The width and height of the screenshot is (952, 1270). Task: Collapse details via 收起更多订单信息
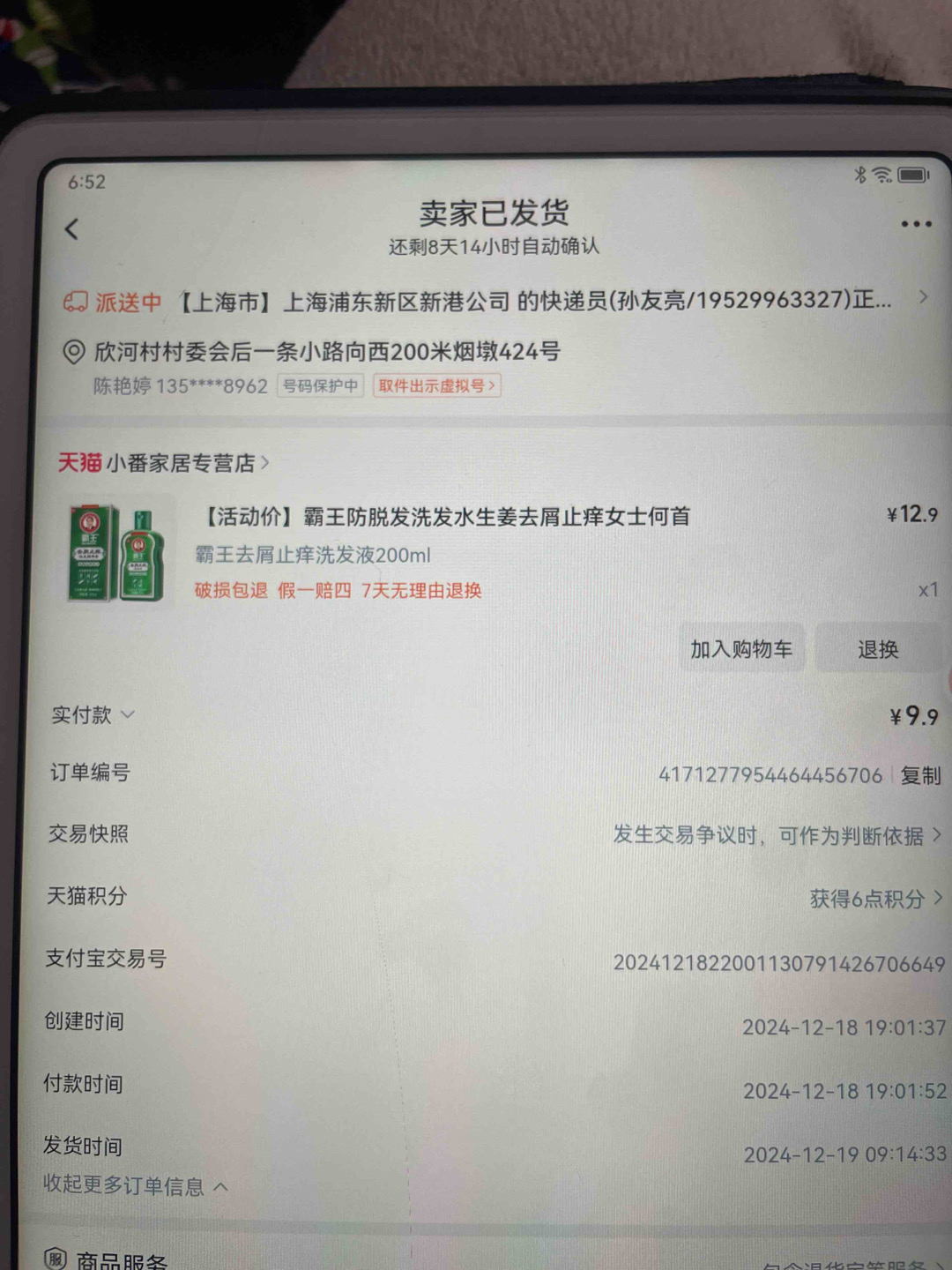click(x=135, y=1185)
